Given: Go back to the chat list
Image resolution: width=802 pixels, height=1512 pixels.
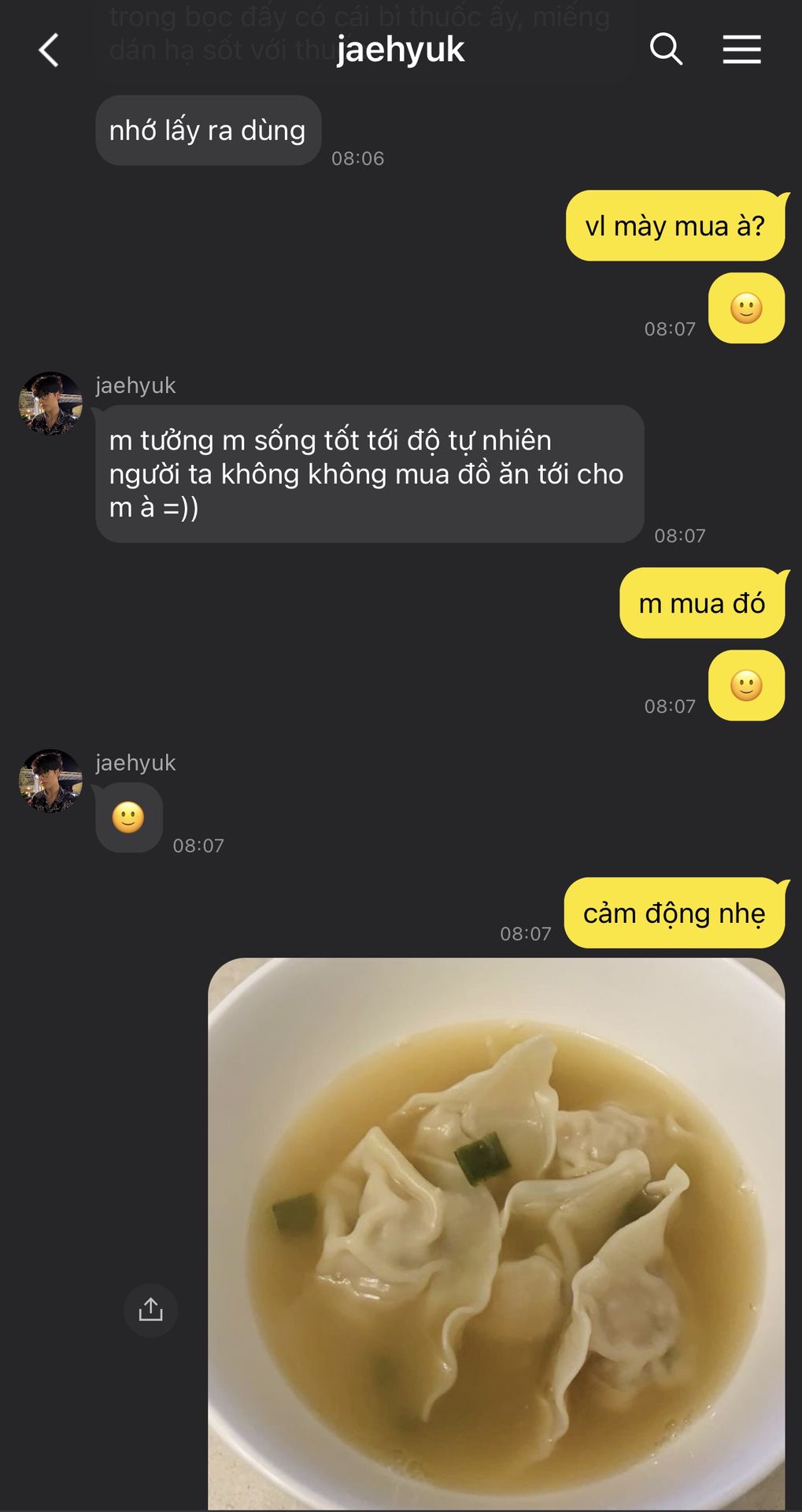Looking at the screenshot, I should [49, 50].
